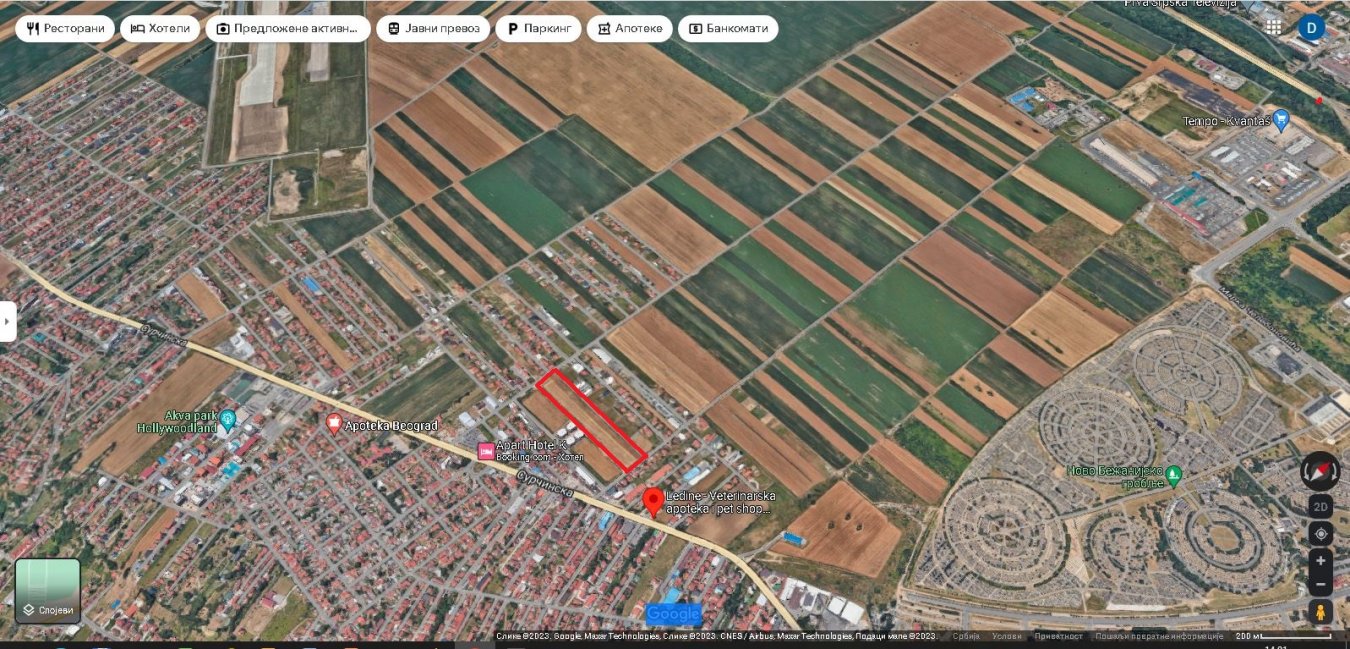Show Паркинг locations
The width and height of the screenshot is (1350, 649).
[538, 28]
